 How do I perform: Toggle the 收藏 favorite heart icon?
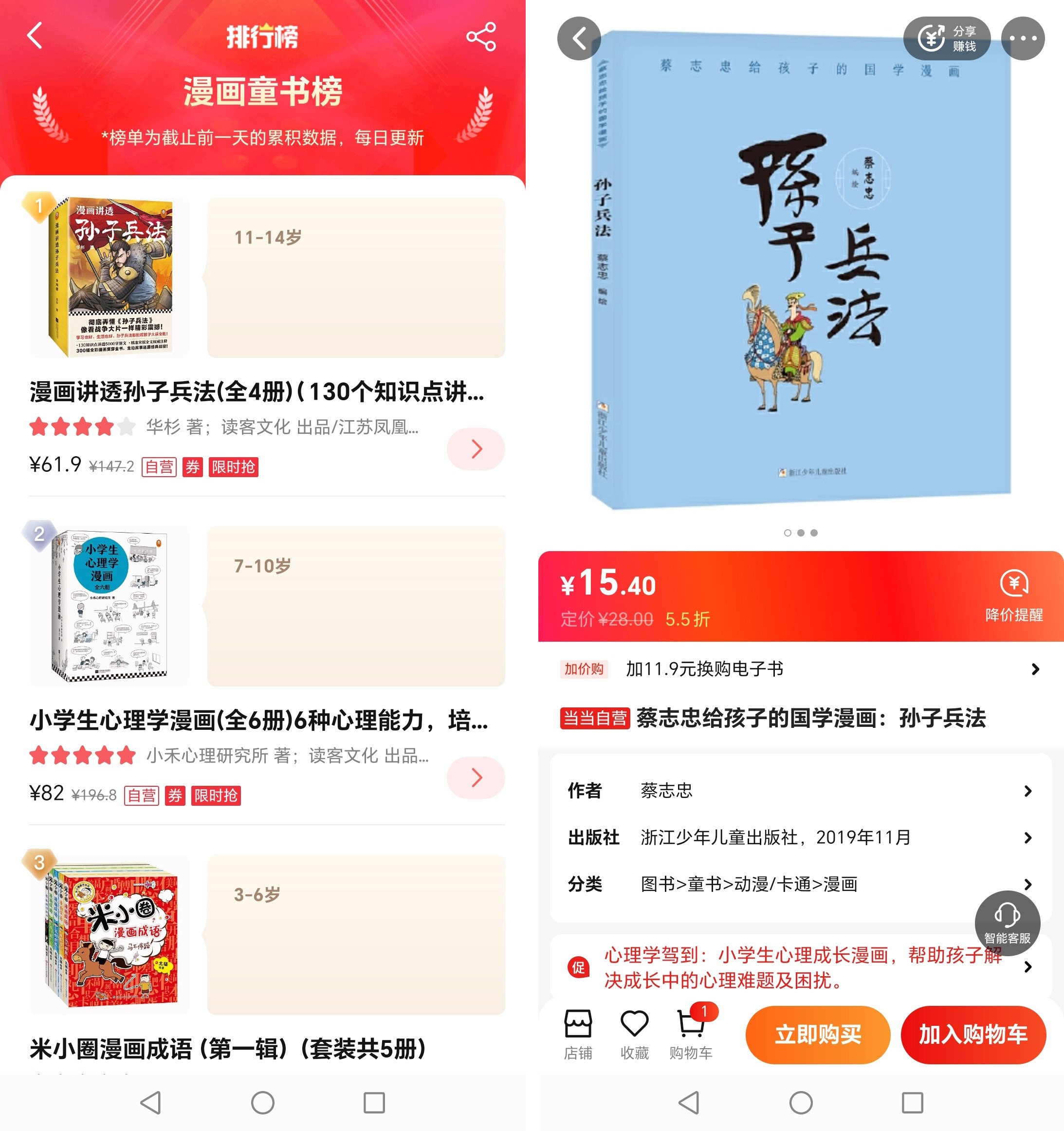point(635,1030)
